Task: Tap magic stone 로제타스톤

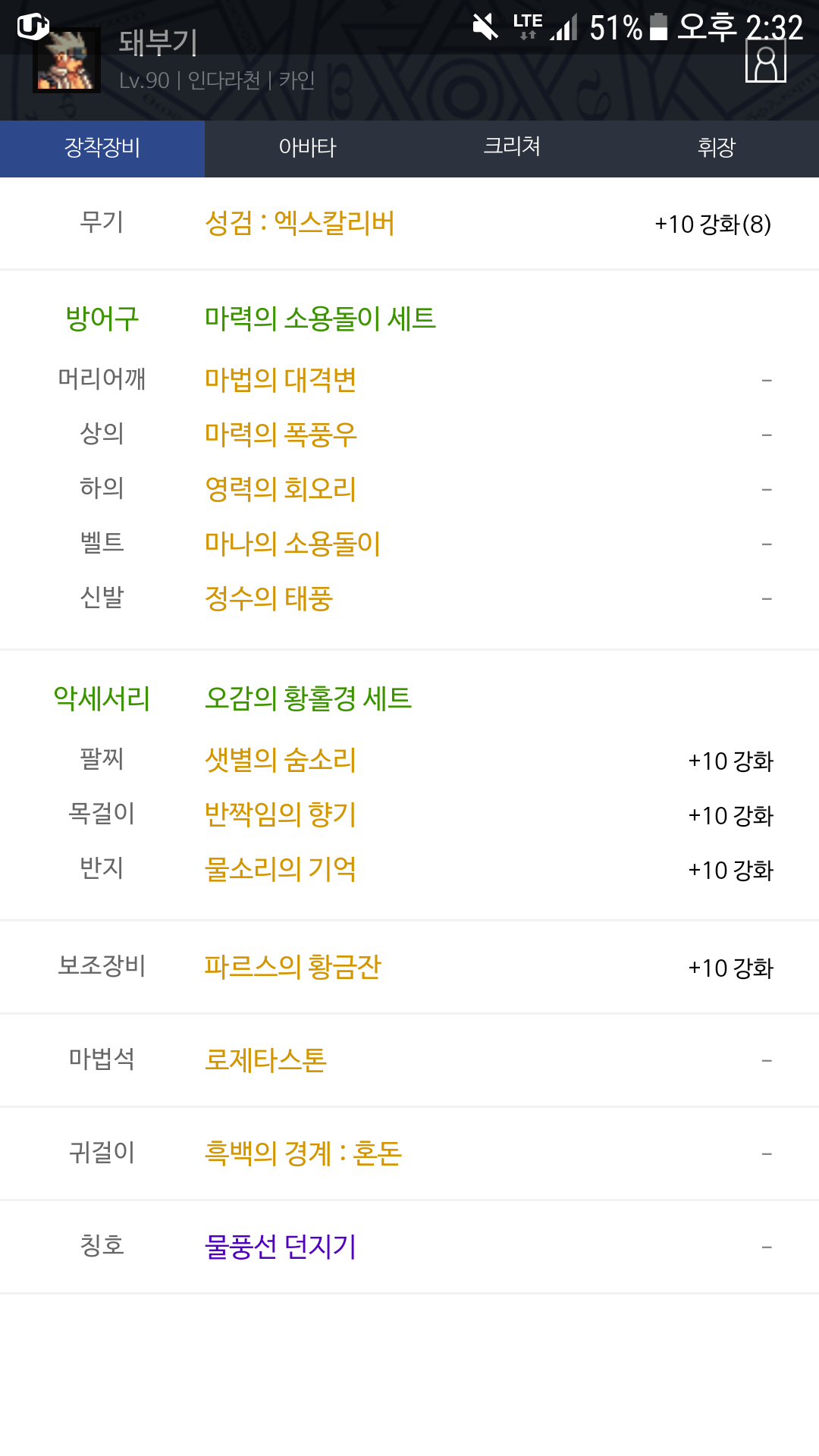Action: pos(265,1060)
